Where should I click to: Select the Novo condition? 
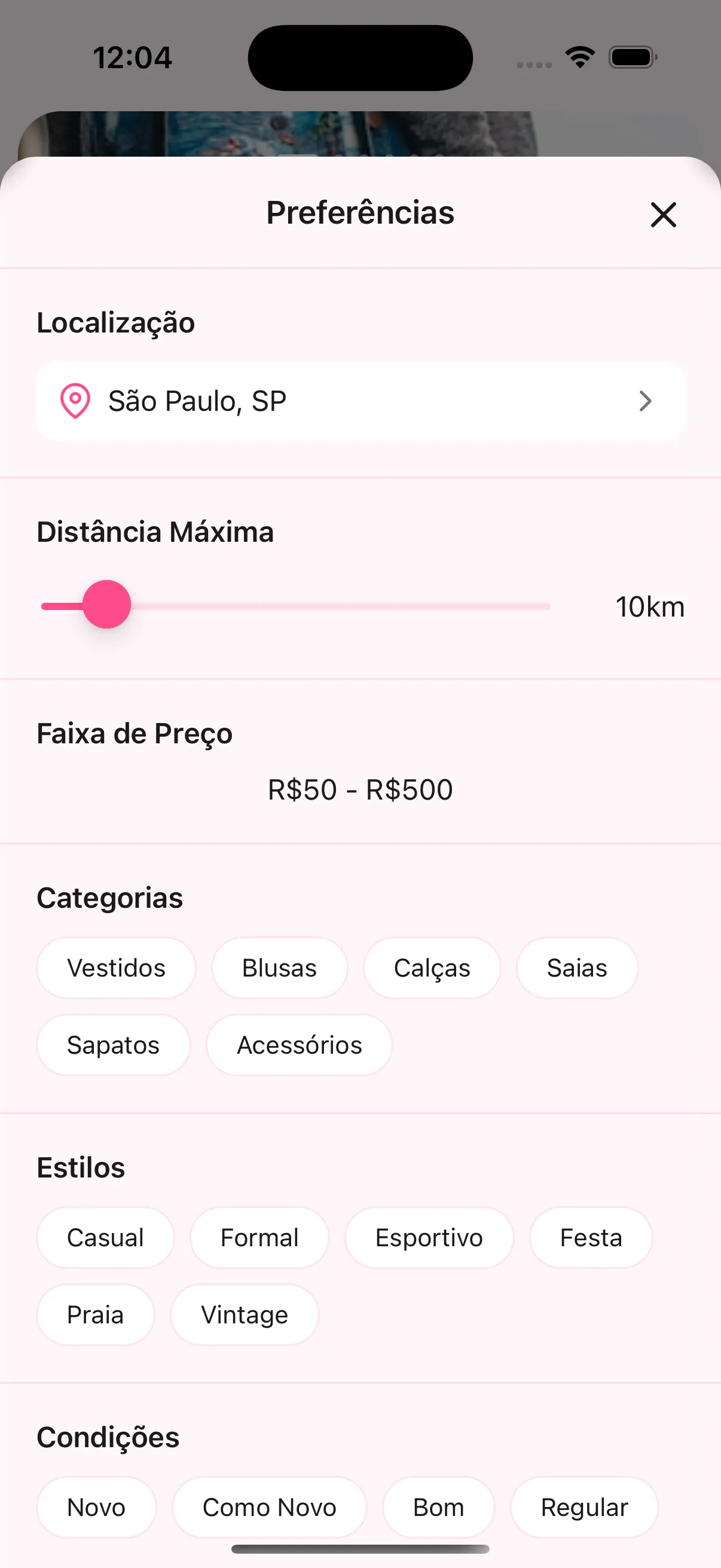click(x=96, y=1507)
